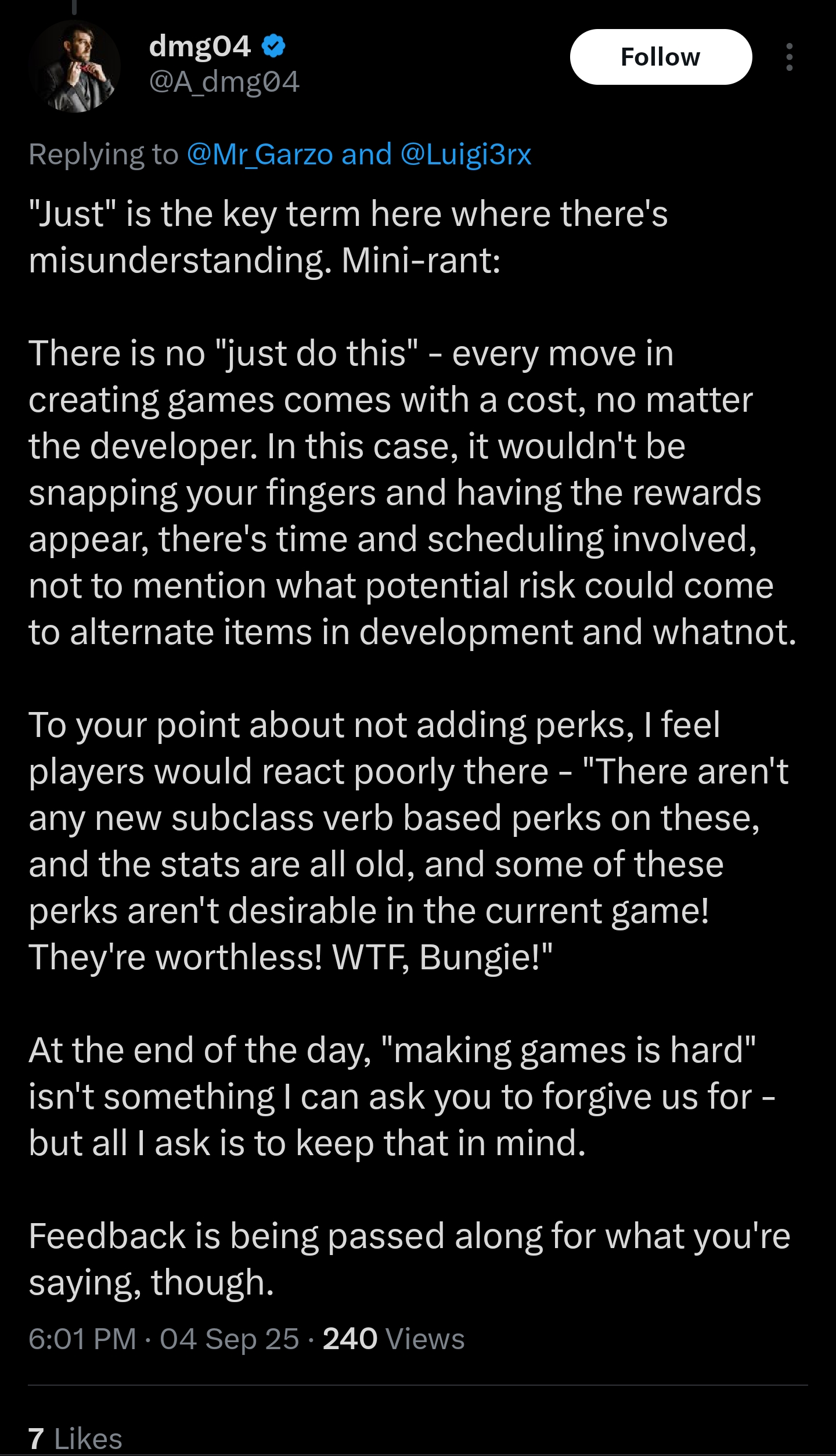Image resolution: width=836 pixels, height=1456 pixels.
Task: Open the tweet's three-dot overflow menu
Action: 789,57
